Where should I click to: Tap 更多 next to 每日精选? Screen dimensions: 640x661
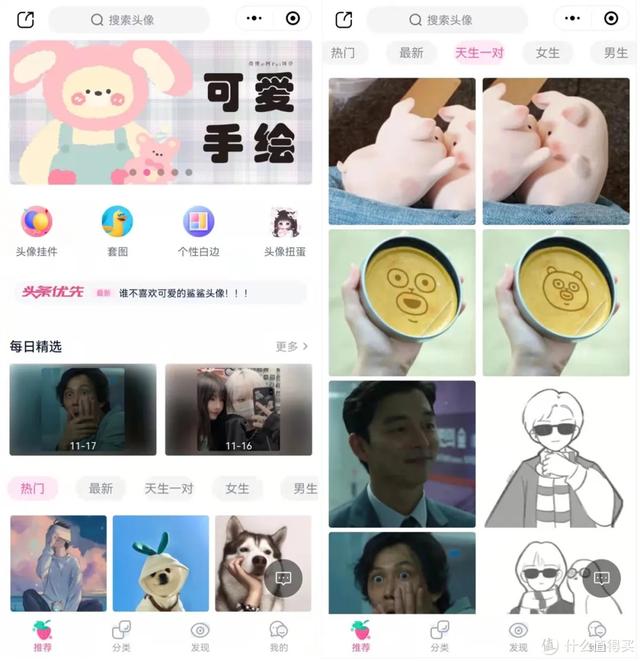291,346
